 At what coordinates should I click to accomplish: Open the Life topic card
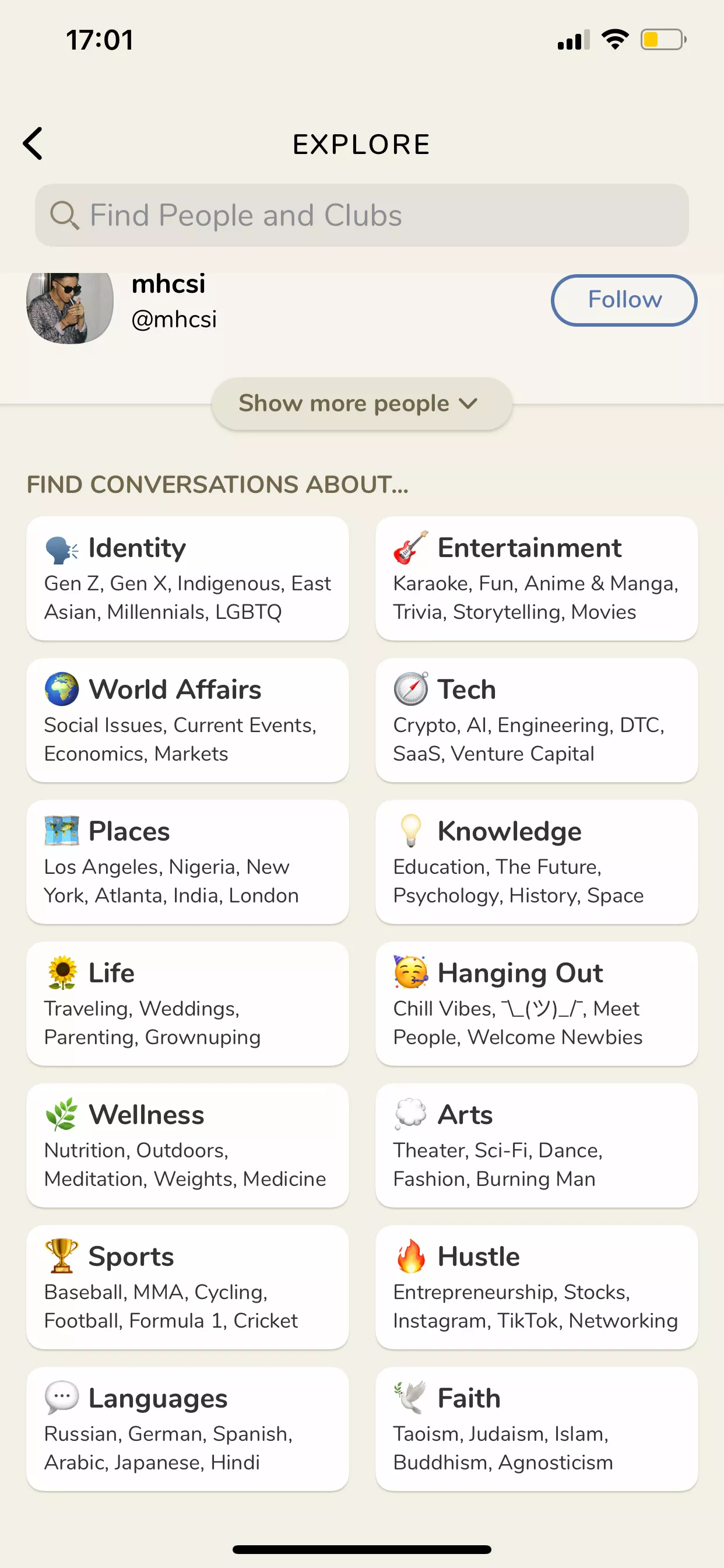click(187, 1004)
